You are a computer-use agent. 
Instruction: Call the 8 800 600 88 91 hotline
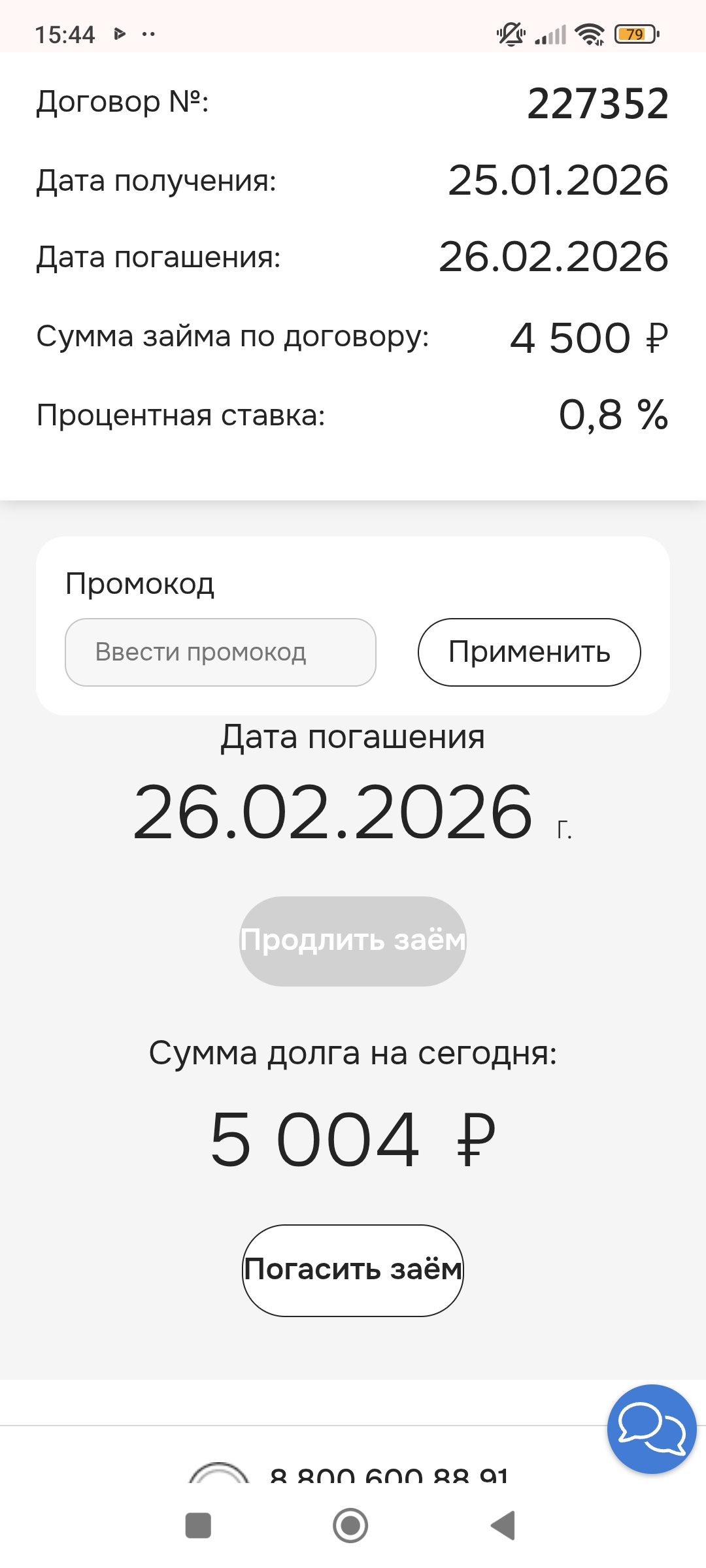[388, 1475]
